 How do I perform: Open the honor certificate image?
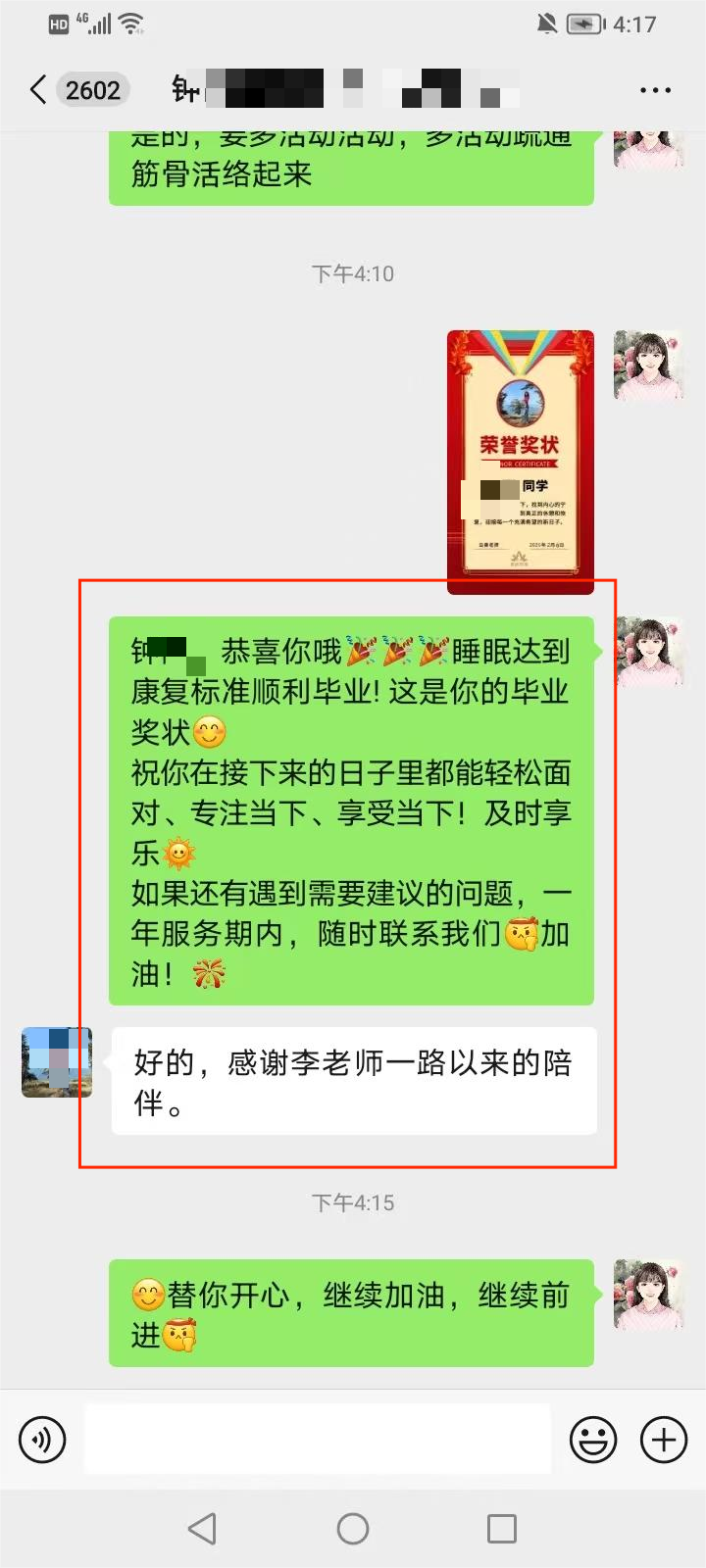pos(521,462)
